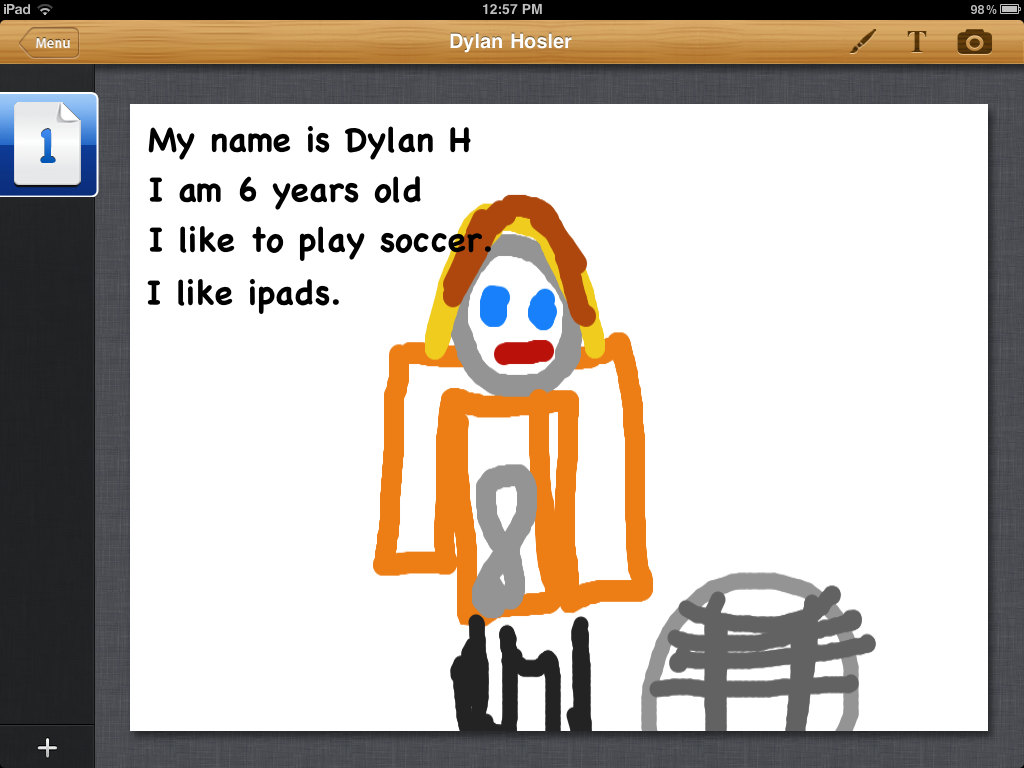The height and width of the screenshot is (768, 1024).
Task: Select page 1 thumbnail
Action: [x=48, y=145]
